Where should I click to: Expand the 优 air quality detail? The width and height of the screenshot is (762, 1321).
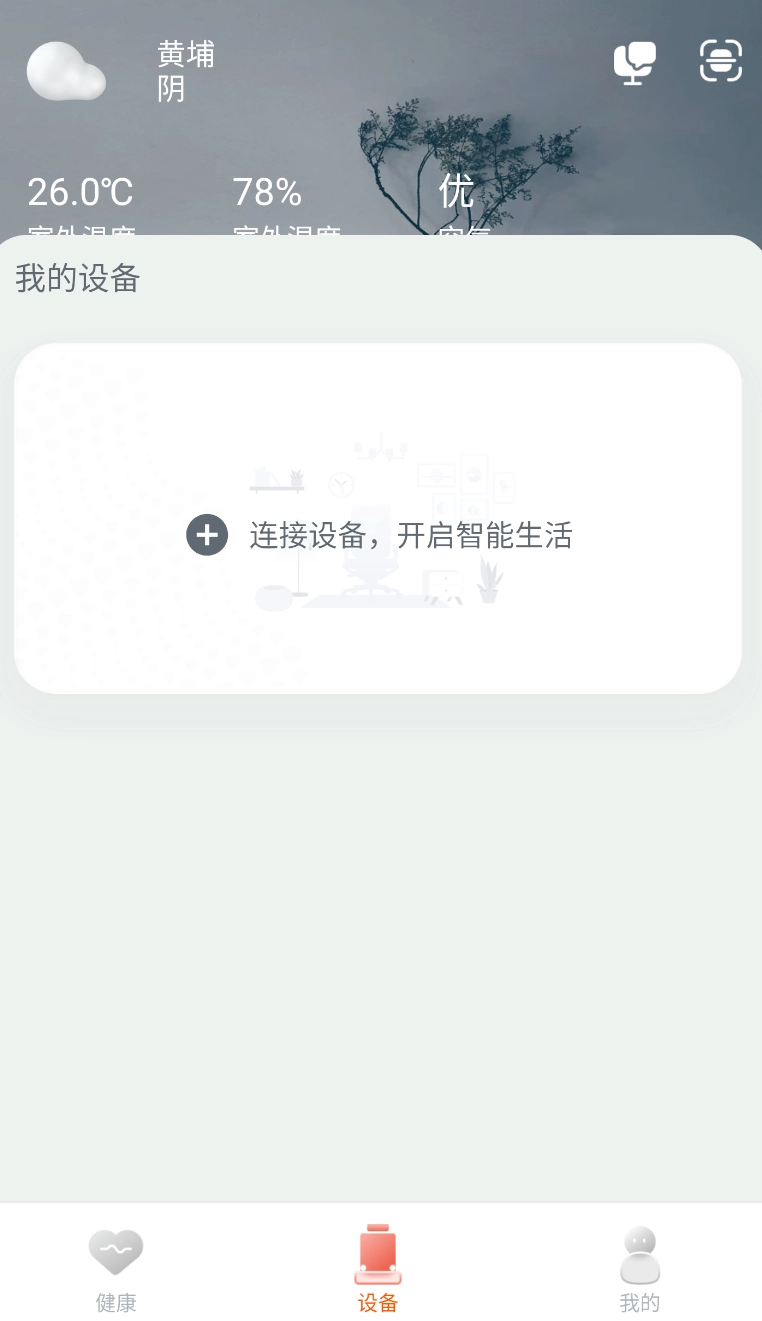click(x=456, y=192)
